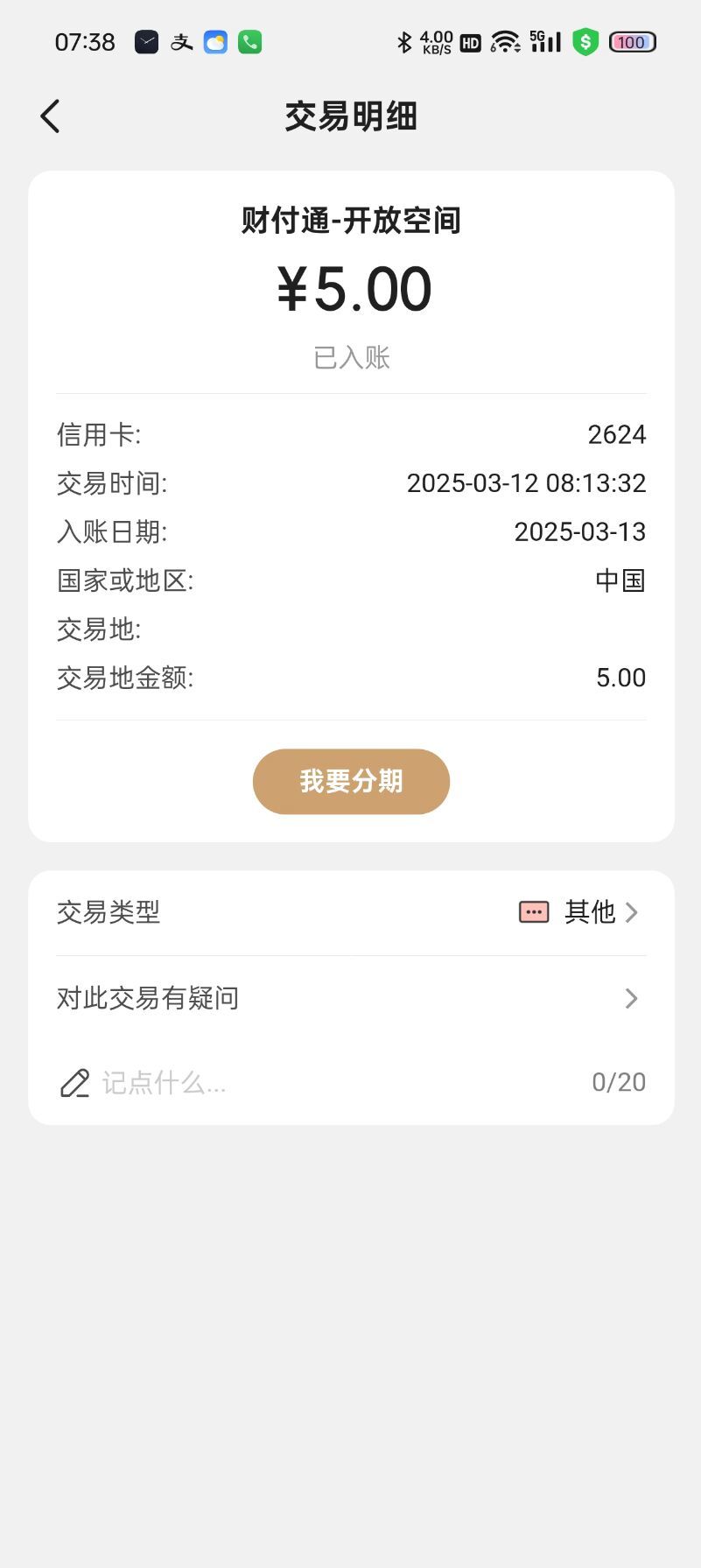Open the 交易类型 row
Image resolution: width=701 pixels, height=1568 pixels.
(x=351, y=912)
